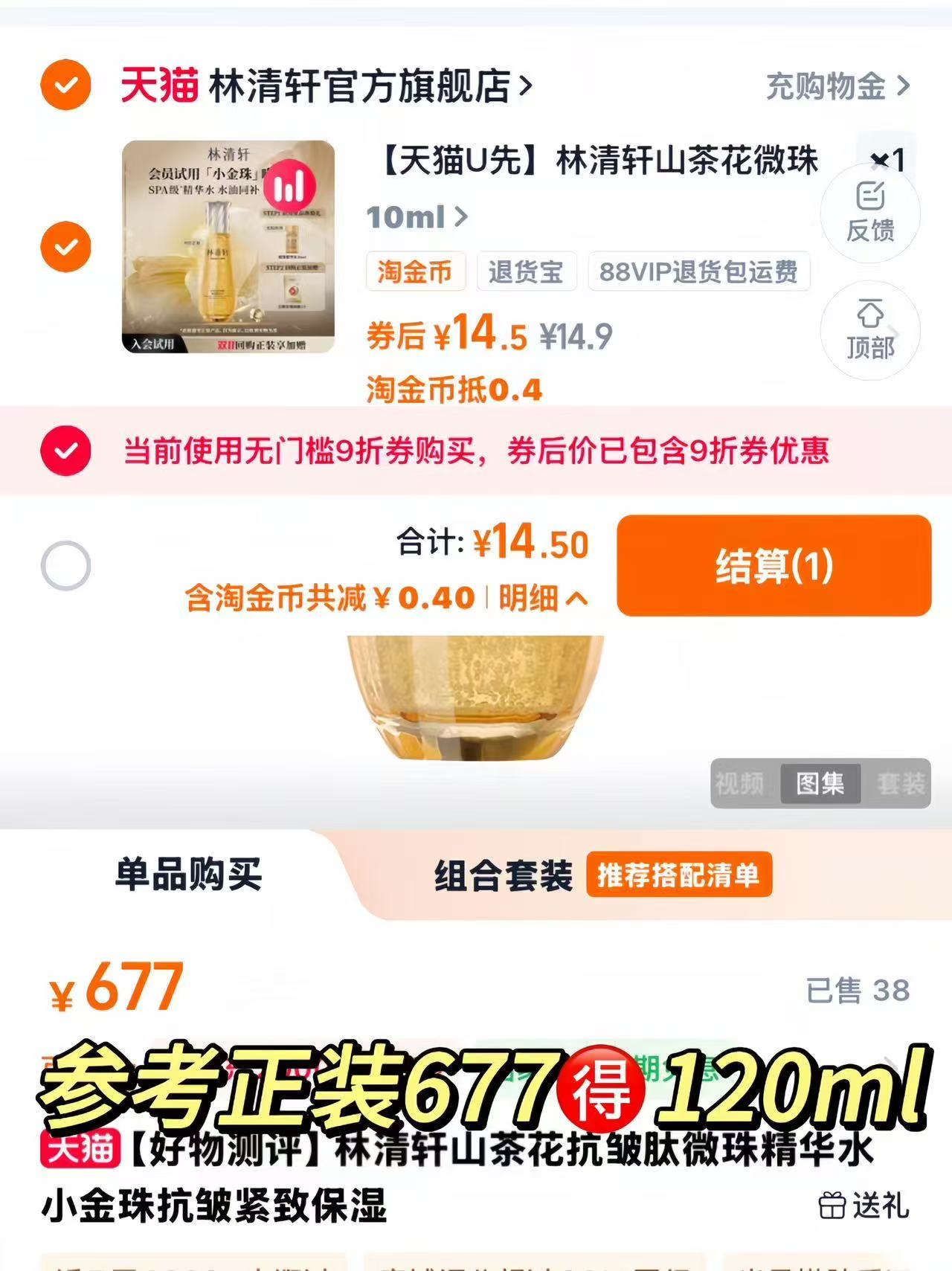Click the 88VIP退货包运费 badge
Viewport: 952px width, 1271px height.
coord(696,274)
